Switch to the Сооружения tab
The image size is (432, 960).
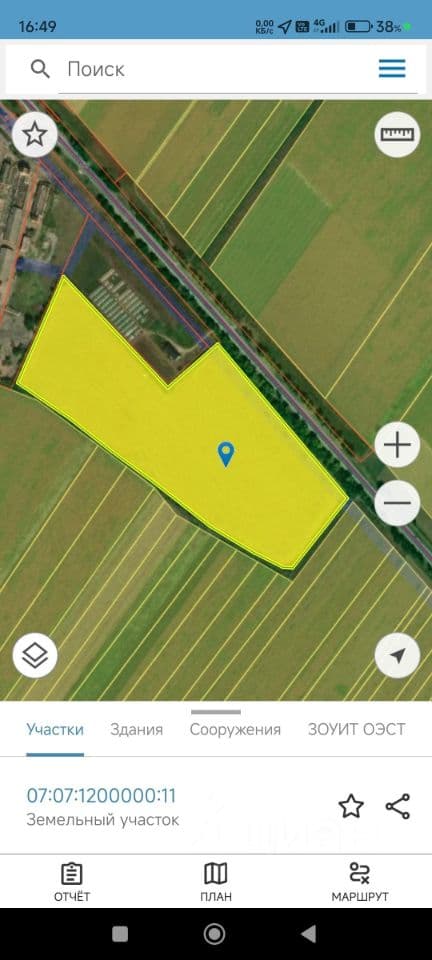click(x=235, y=730)
